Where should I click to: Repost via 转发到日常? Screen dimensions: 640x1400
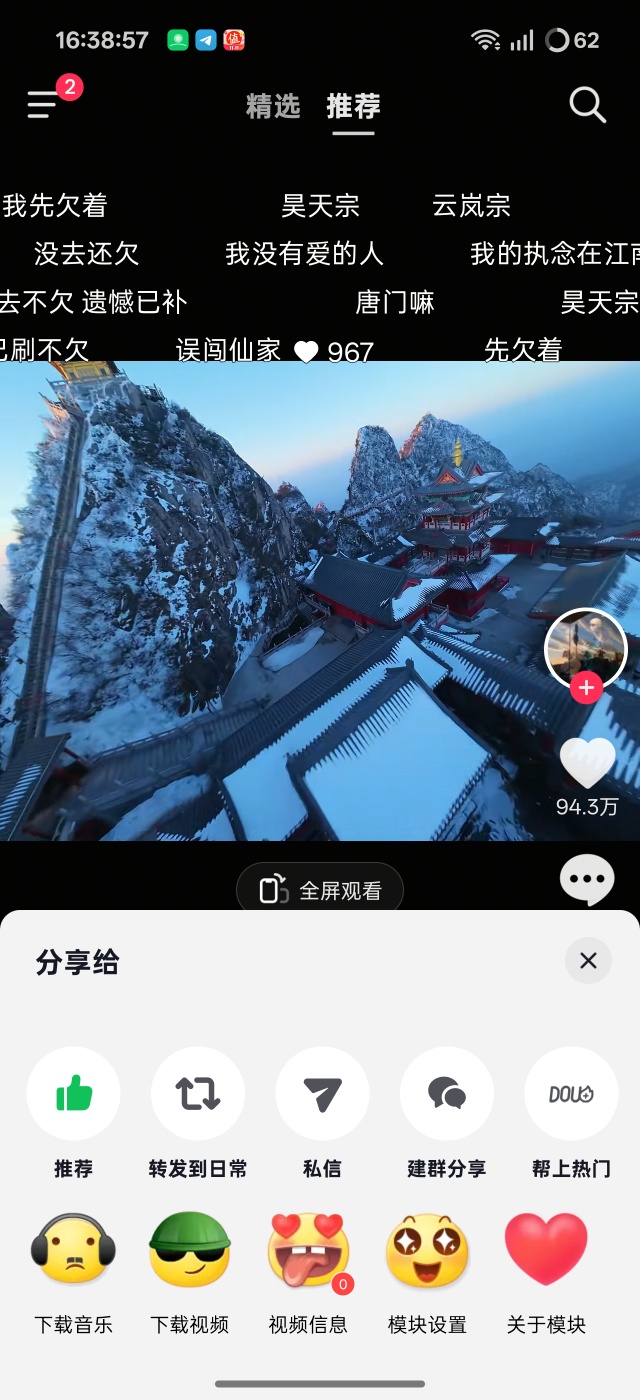click(x=198, y=1094)
